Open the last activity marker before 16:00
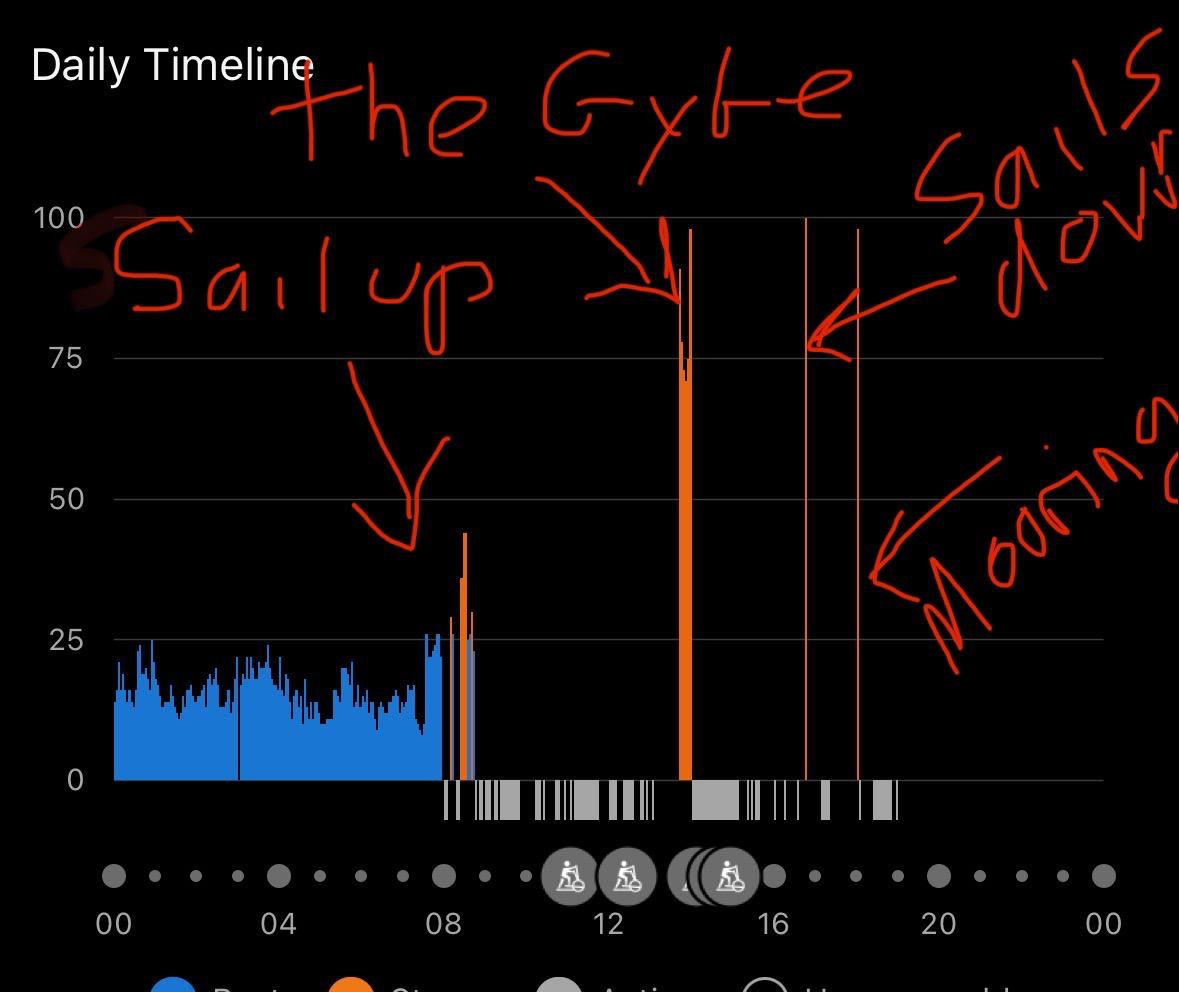 click(731, 877)
